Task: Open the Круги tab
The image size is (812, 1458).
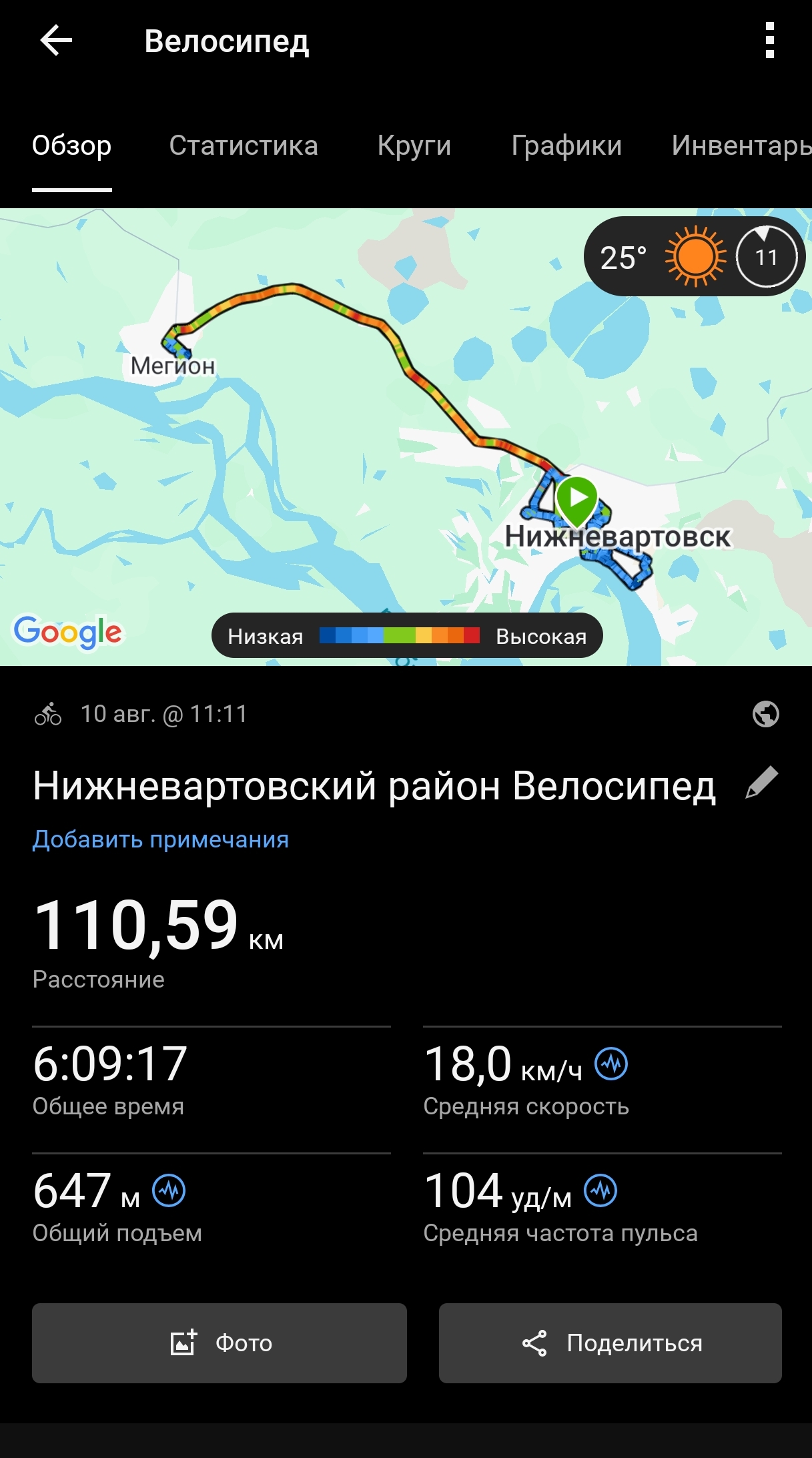Action: (414, 145)
